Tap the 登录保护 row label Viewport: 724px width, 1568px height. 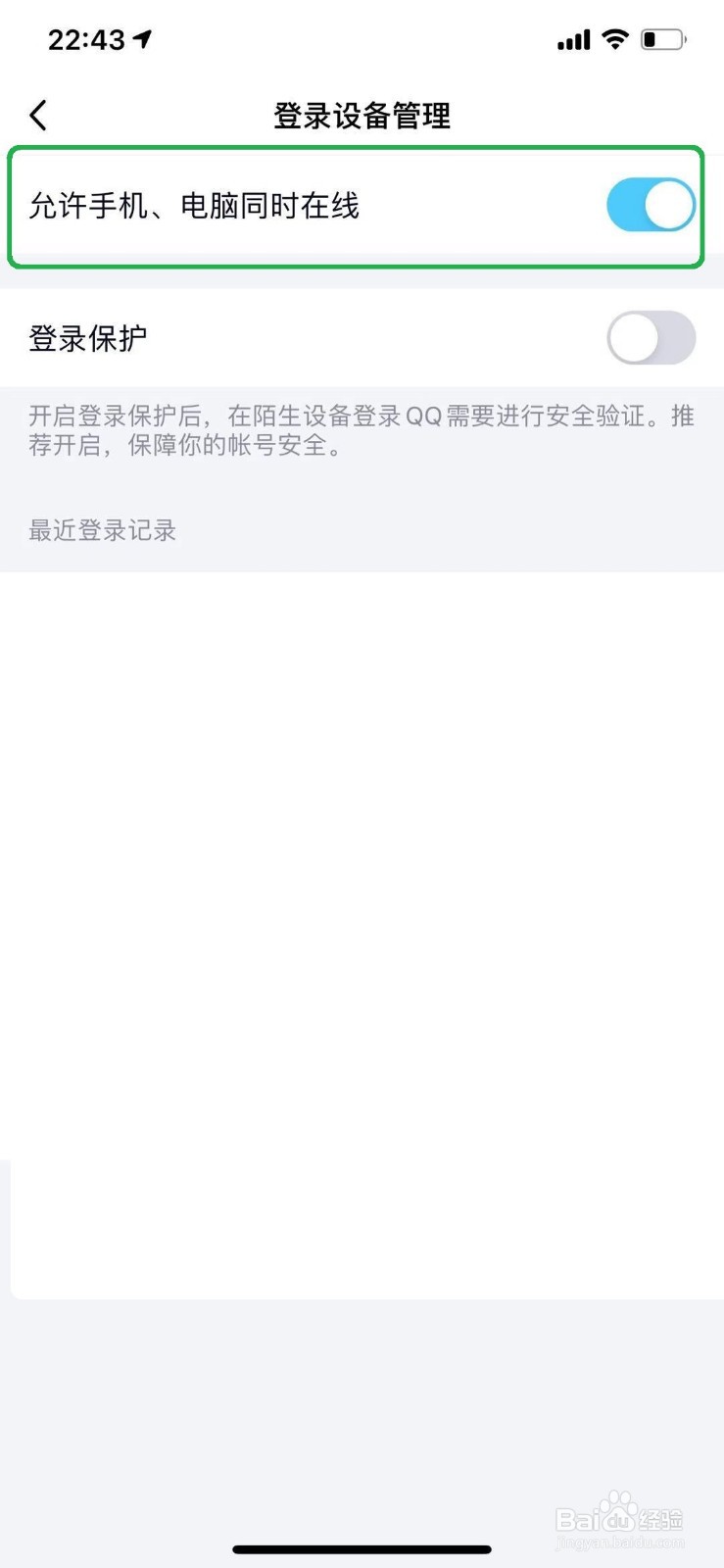(x=86, y=336)
